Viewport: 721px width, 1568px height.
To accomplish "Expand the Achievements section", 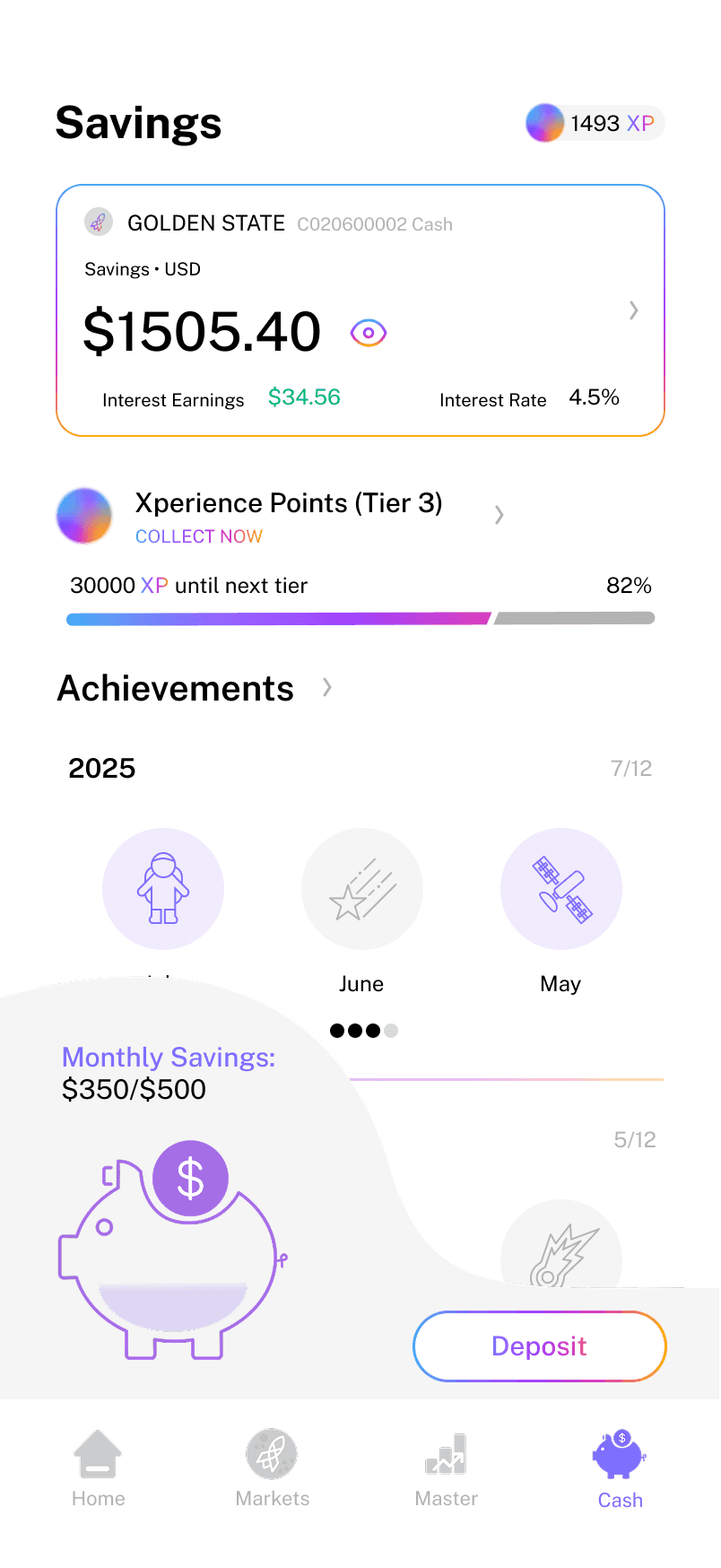I will point(327,688).
